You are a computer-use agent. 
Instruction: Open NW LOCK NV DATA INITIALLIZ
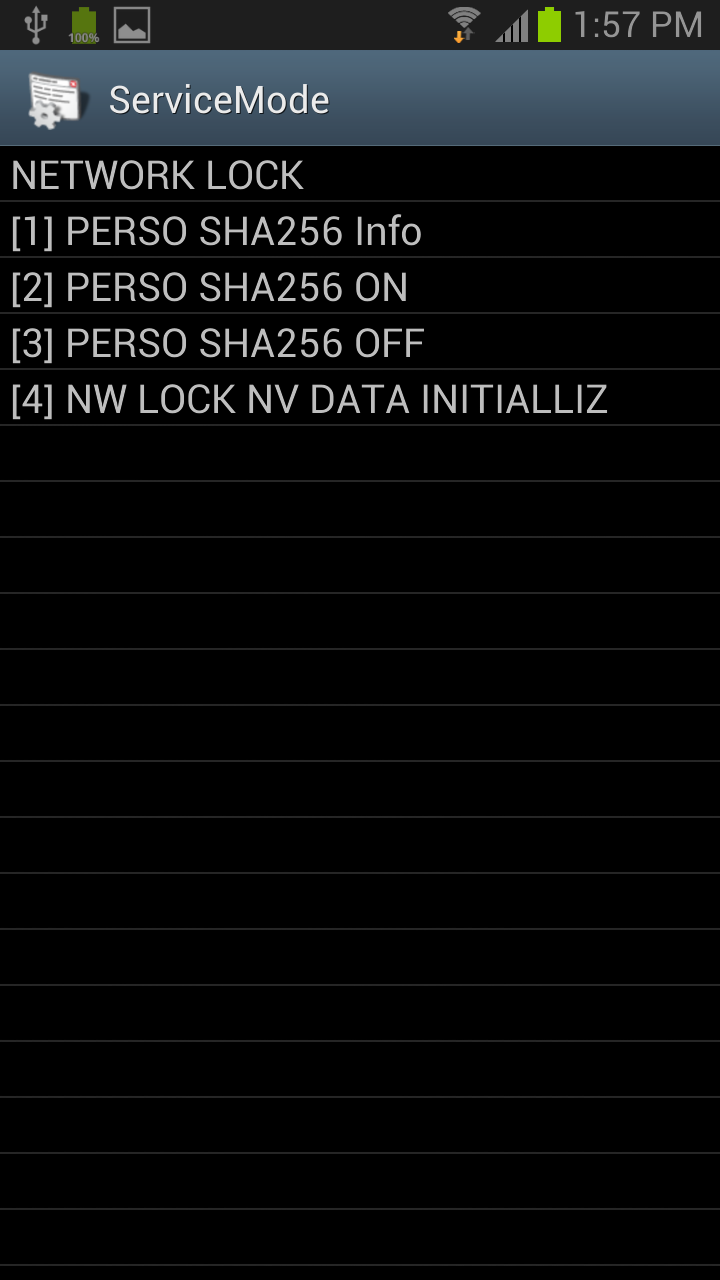click(360, 399)
